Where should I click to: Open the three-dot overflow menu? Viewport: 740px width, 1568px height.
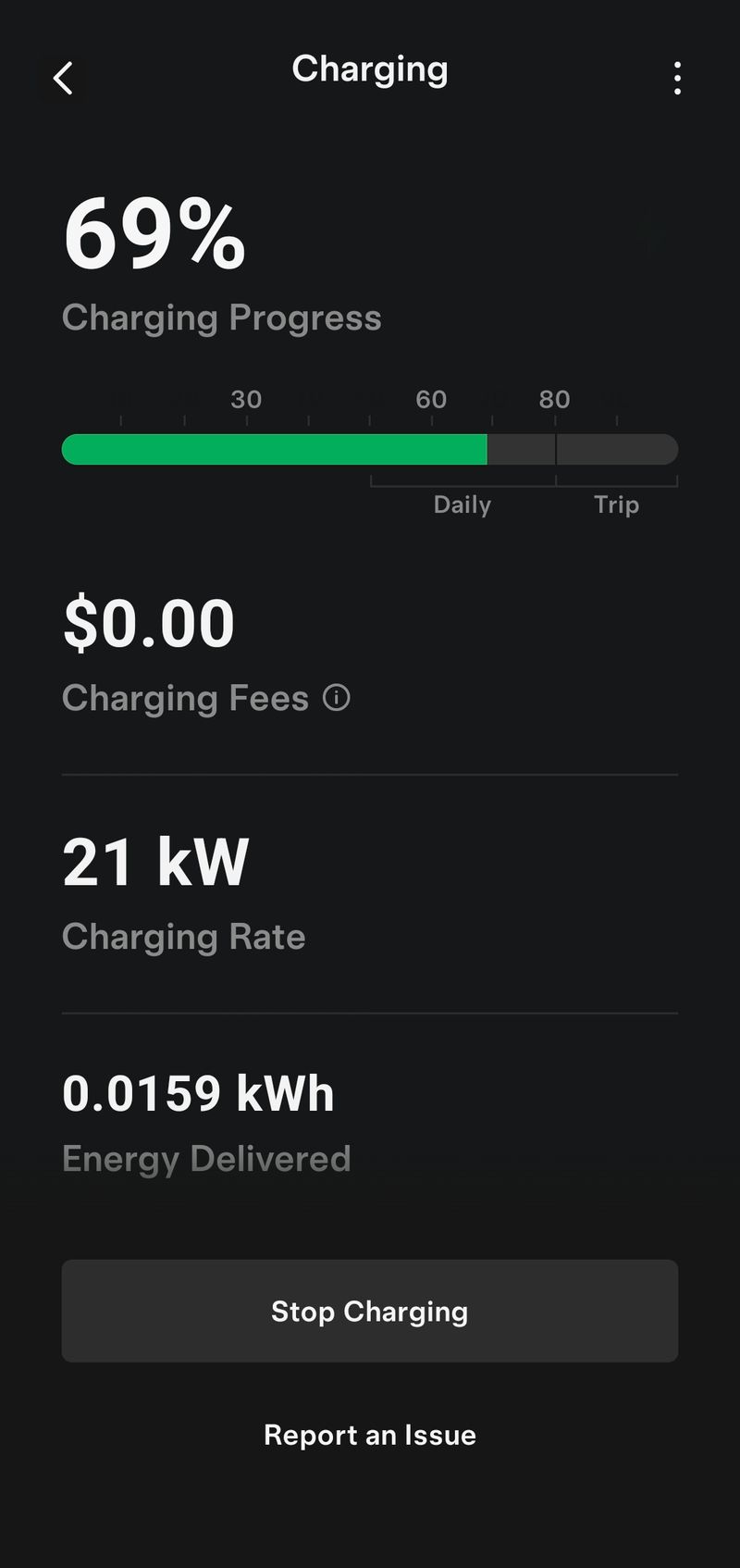click(678, 79)
